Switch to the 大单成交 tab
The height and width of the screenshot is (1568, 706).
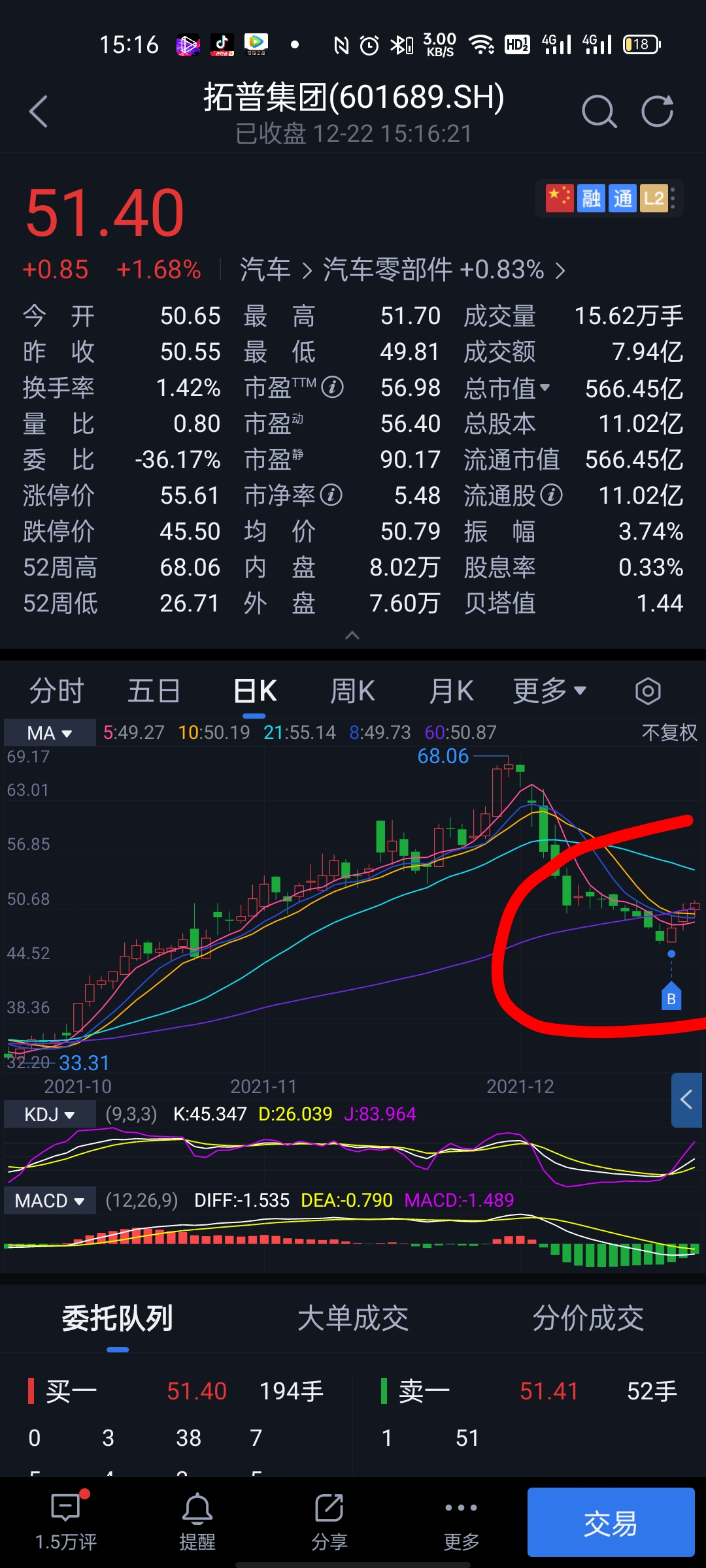pos(353,1318)
